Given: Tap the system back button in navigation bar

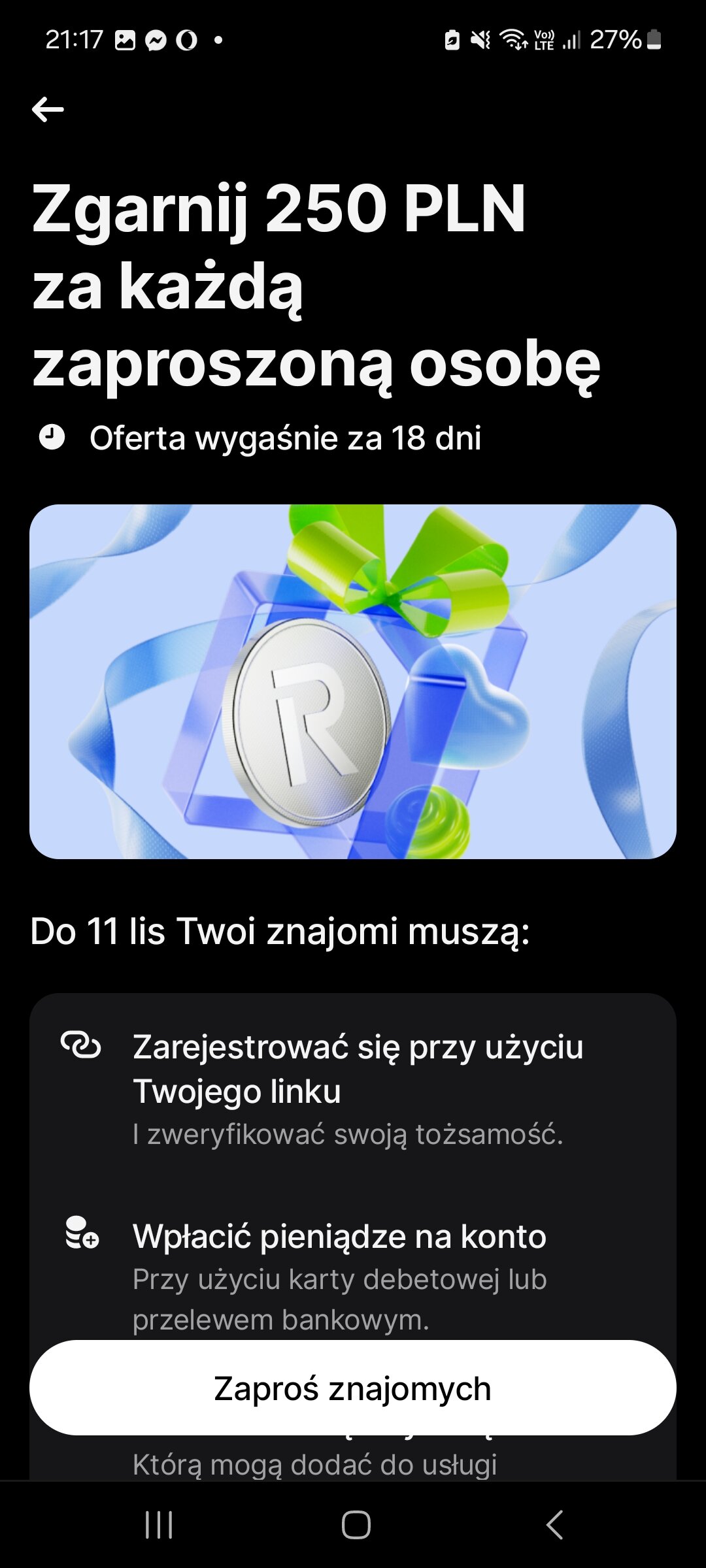Looking at the screenshot, I should coord(554,1525).
